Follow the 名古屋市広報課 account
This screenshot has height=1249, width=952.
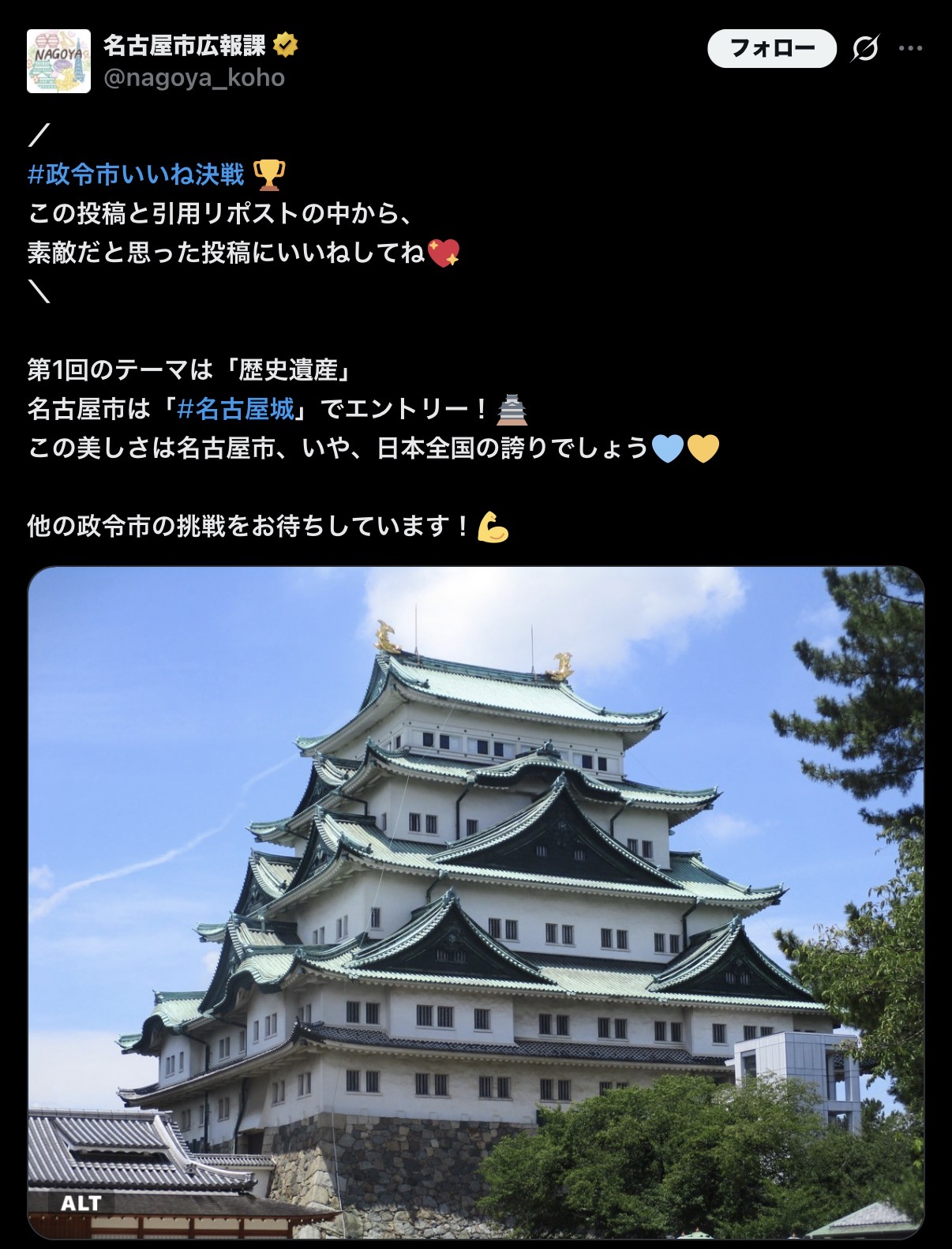click(771, 48)
